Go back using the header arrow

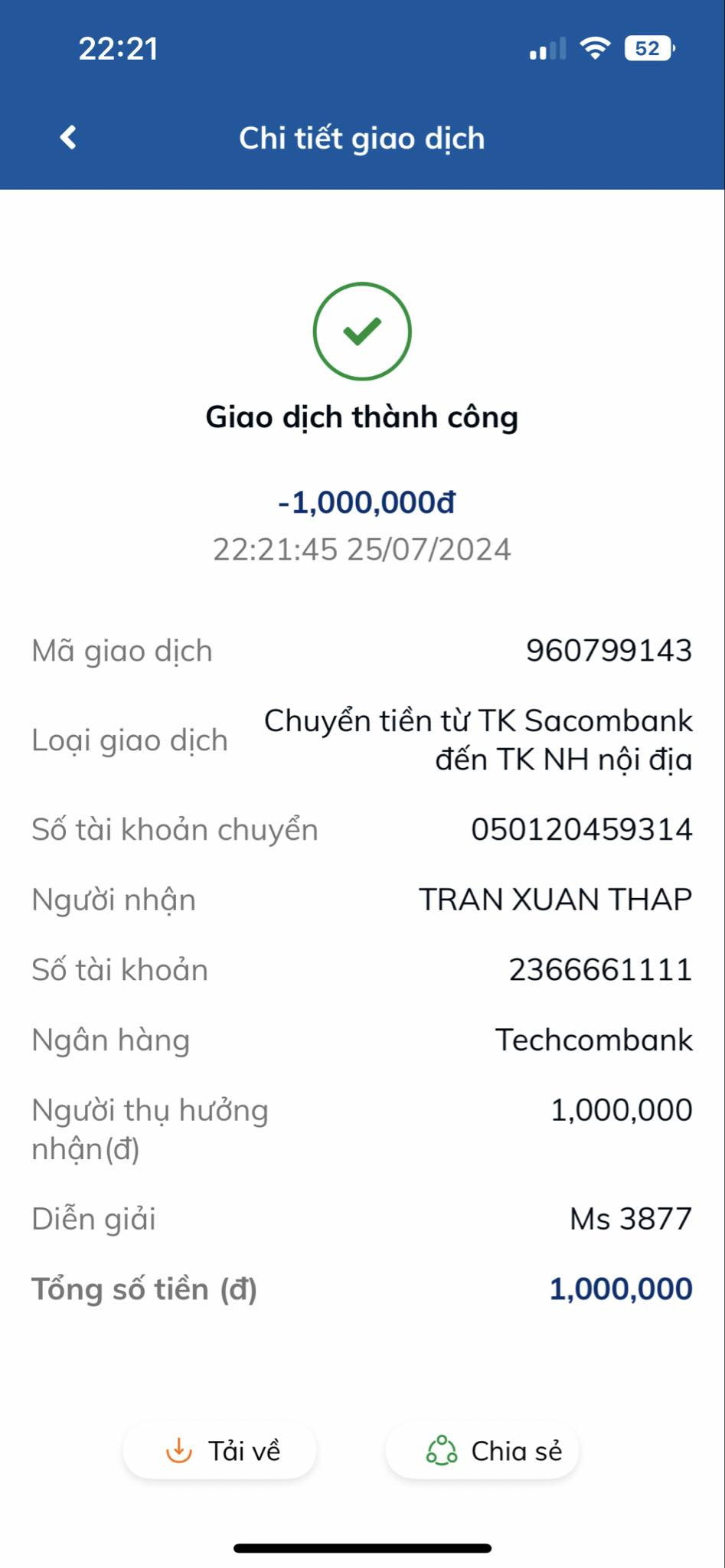point(68,138)
